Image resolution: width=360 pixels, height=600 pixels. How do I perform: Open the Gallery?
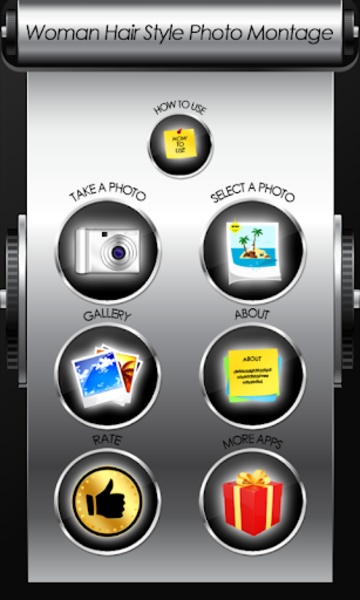(x=108, y=376)
